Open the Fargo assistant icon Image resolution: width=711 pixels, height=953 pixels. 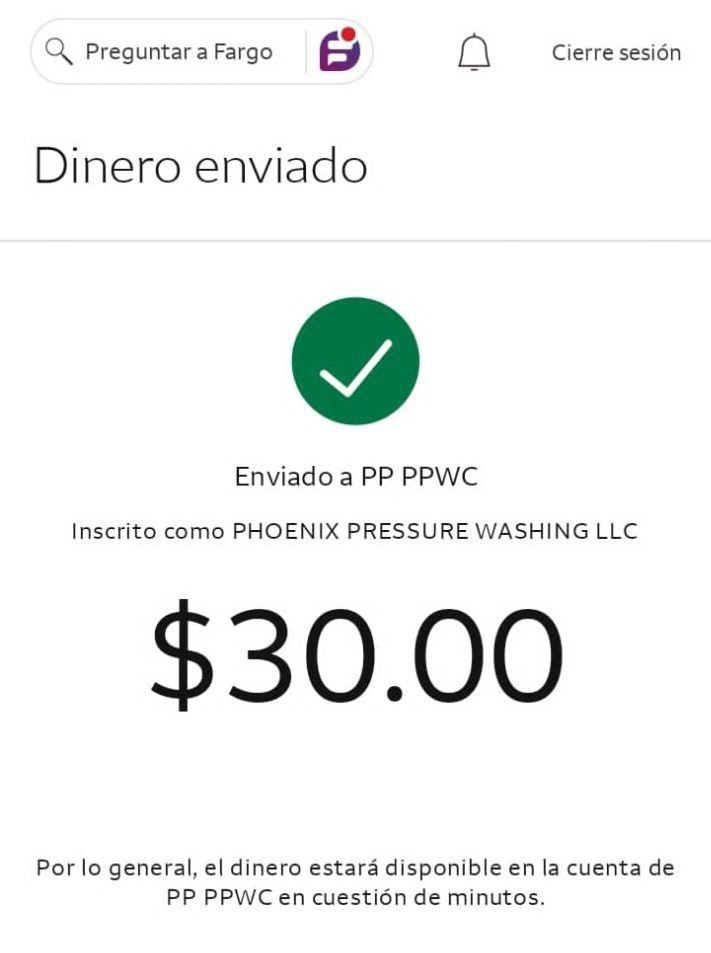340,51
